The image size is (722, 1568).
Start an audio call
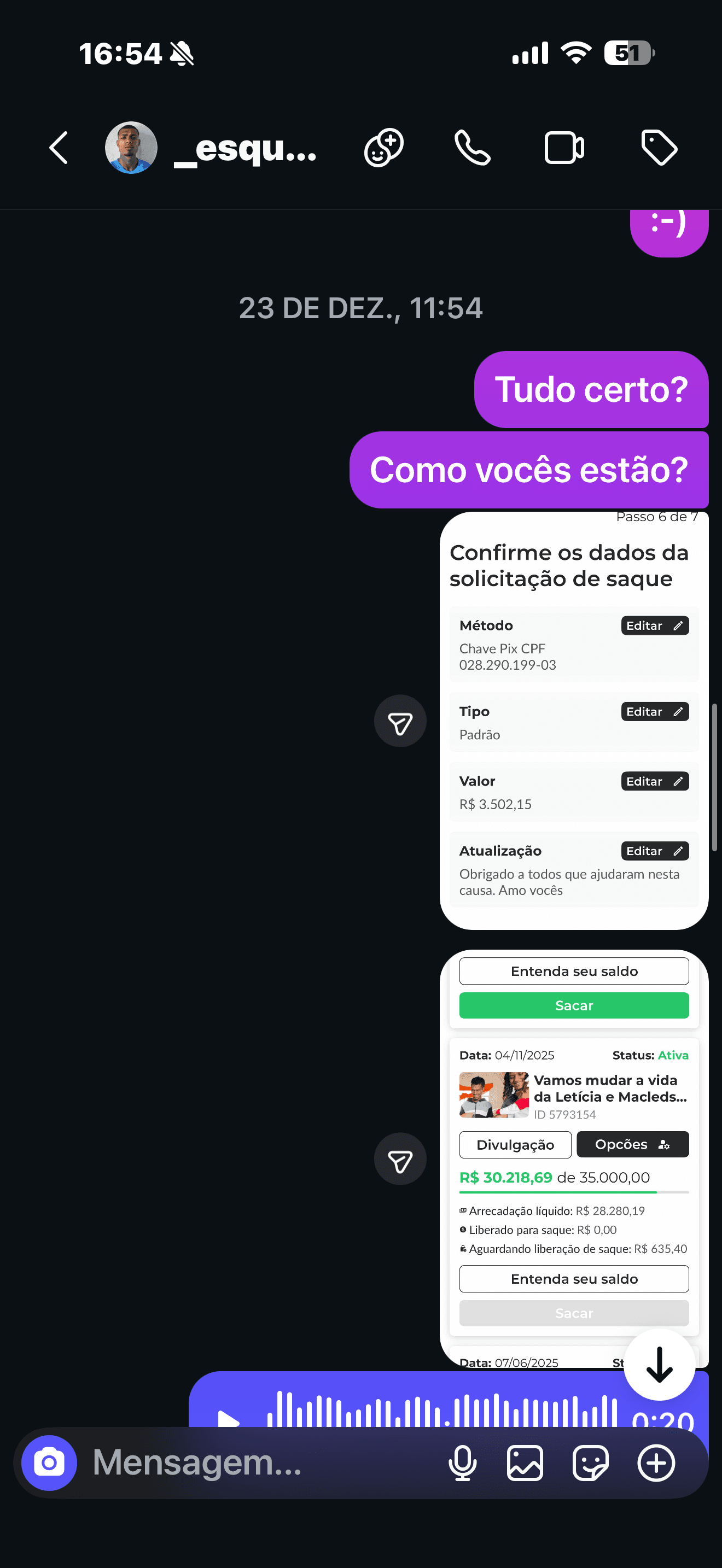tap(473, 147)
